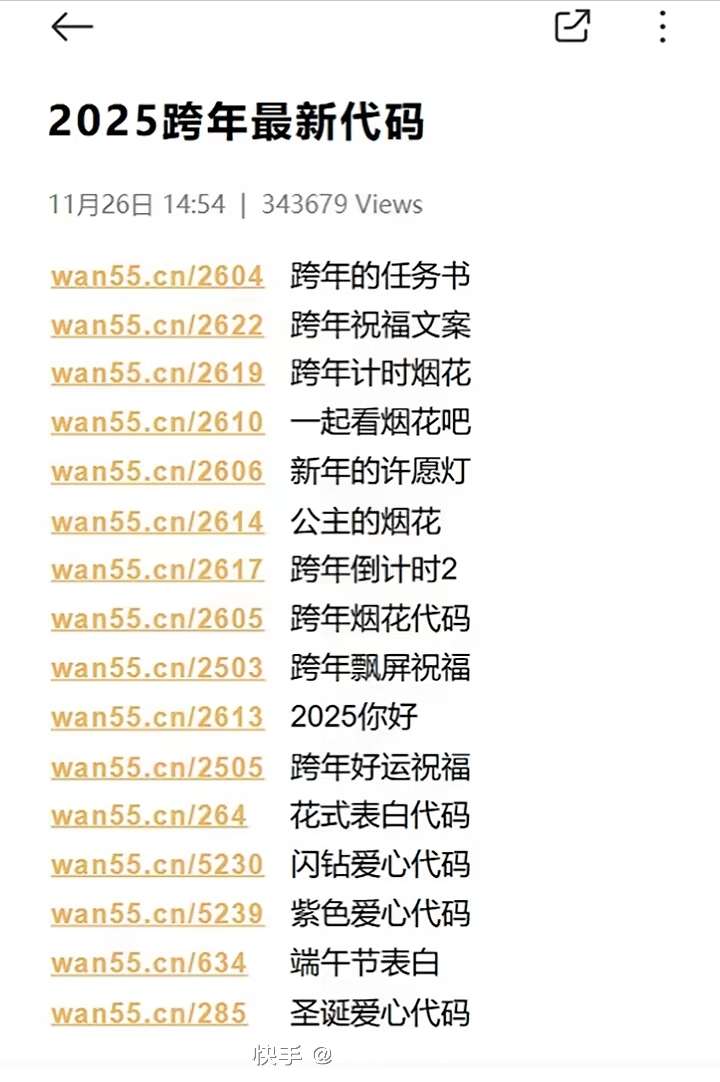
Task: Open the wan55.cn/2617 link
Action: tap(157, 570)
